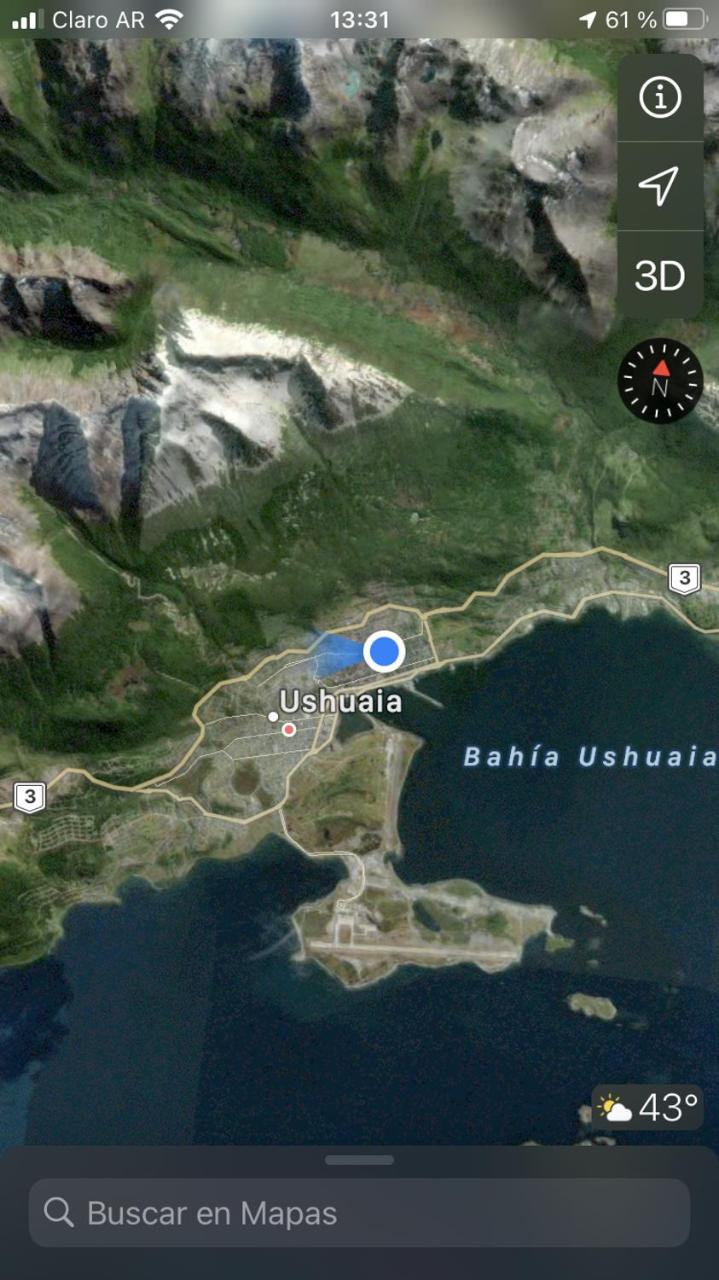Open the weather widget showing 43°

pos(647,1108)
